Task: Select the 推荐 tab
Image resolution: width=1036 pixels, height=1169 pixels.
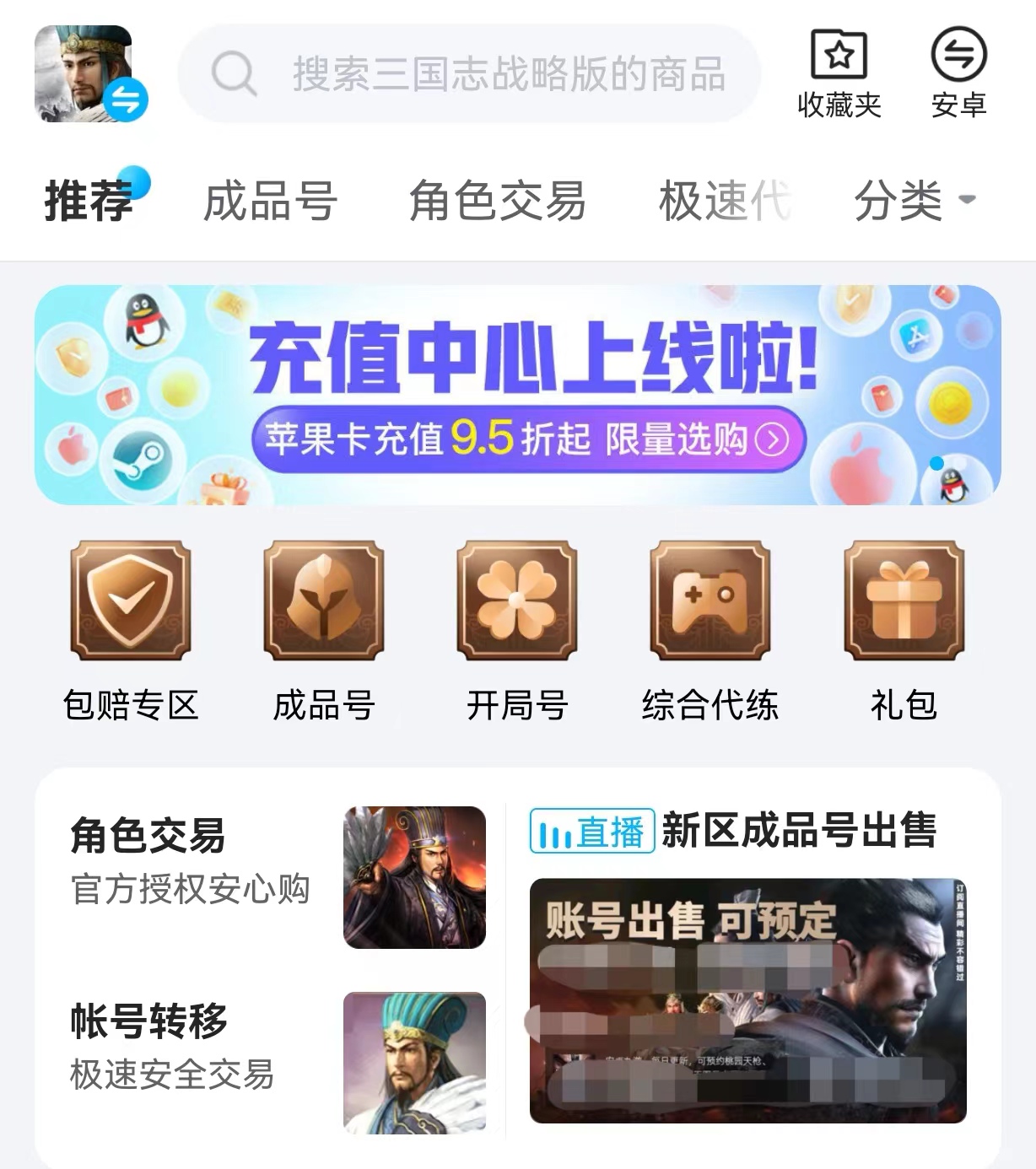Action: [x=89, y=201]
